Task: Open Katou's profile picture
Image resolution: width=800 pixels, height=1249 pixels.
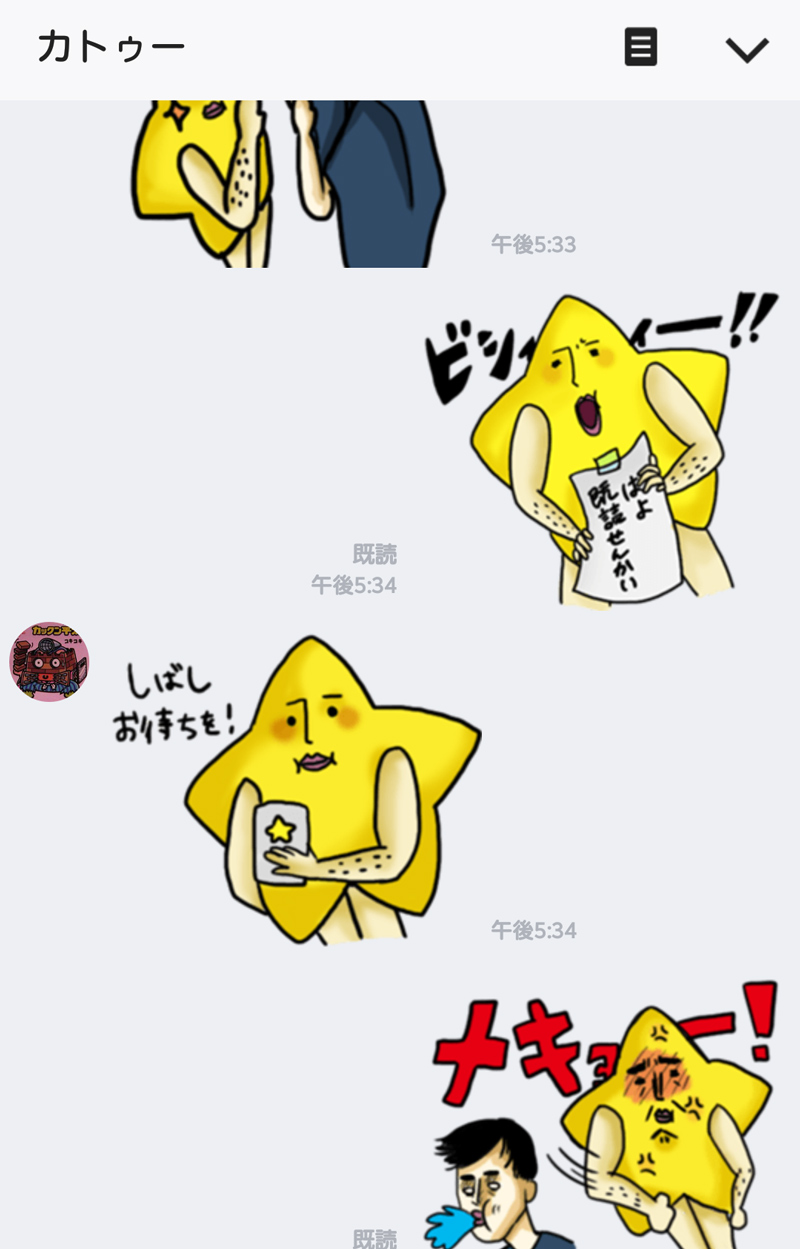Action: point(49,661)
